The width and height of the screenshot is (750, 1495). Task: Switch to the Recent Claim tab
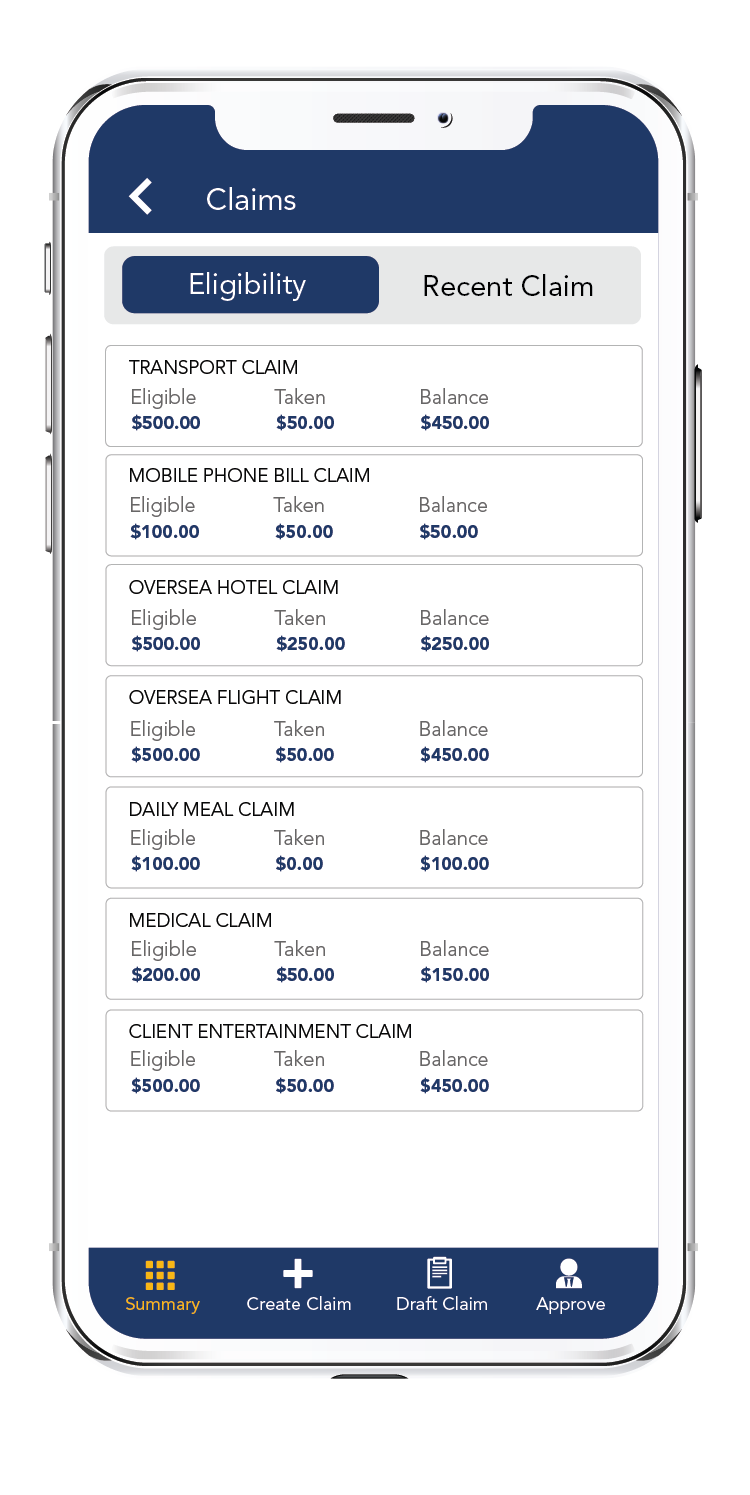[508, 286]
